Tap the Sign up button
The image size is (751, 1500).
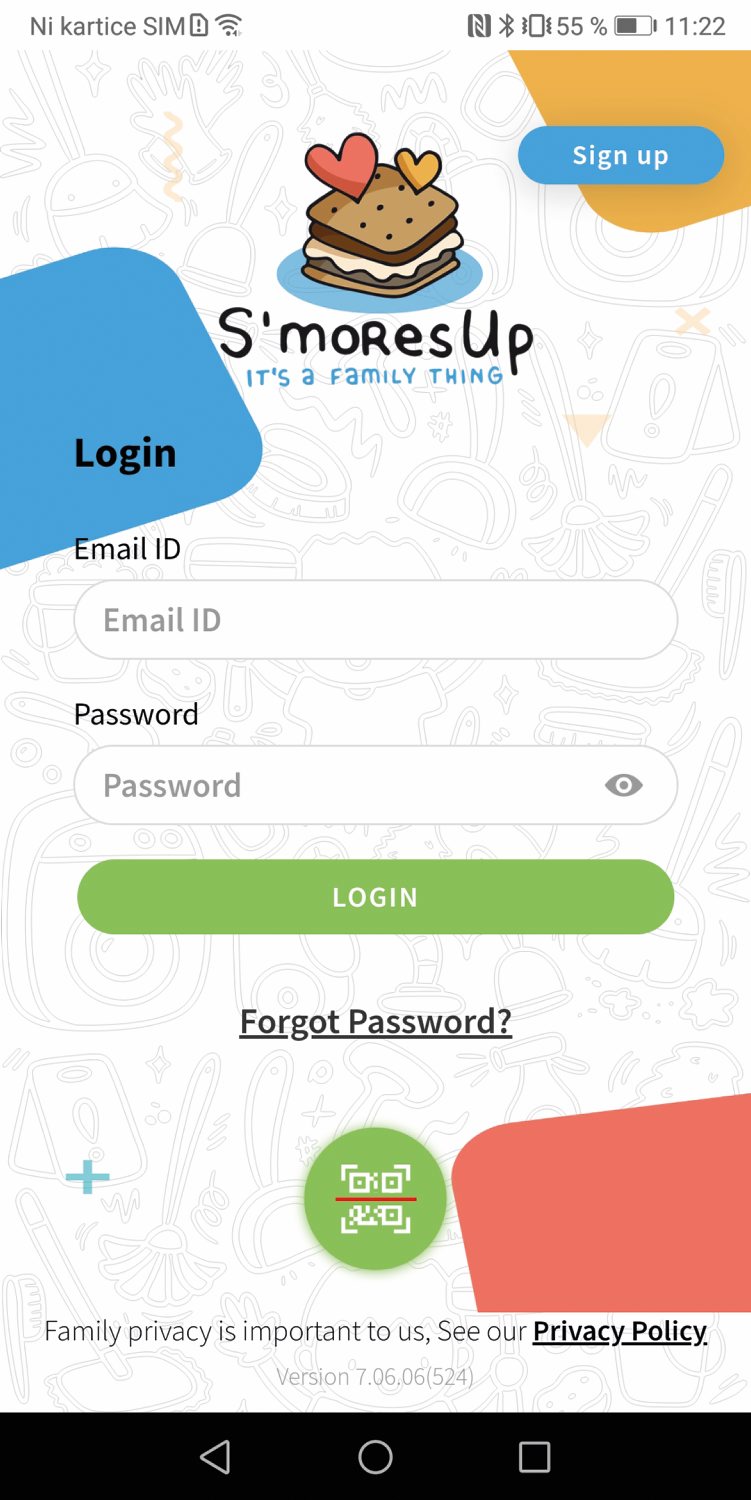tap(620, 155)
